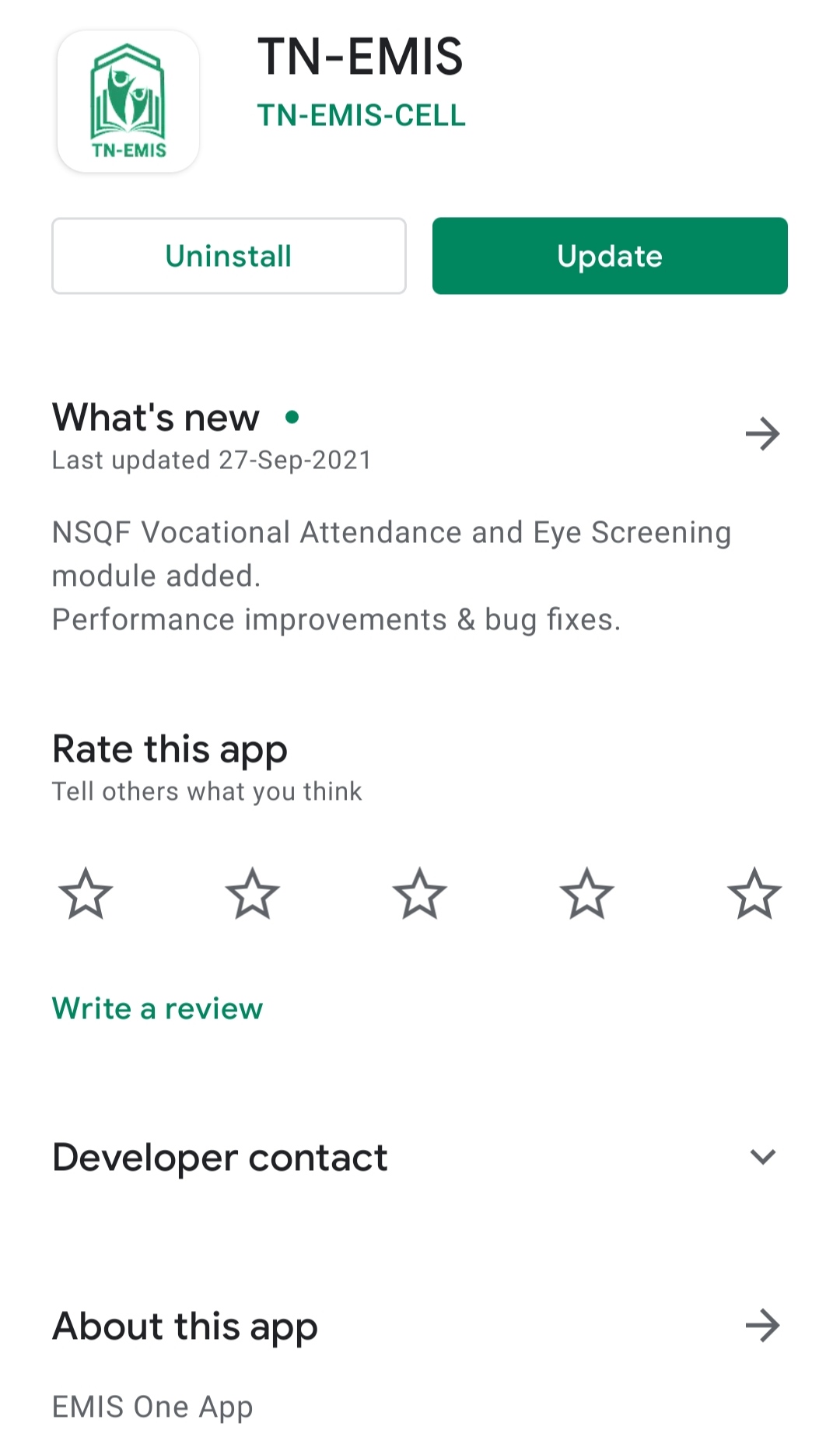Click the Tell others what you think text
This screenshot has height=1430, width=840.
207,790
